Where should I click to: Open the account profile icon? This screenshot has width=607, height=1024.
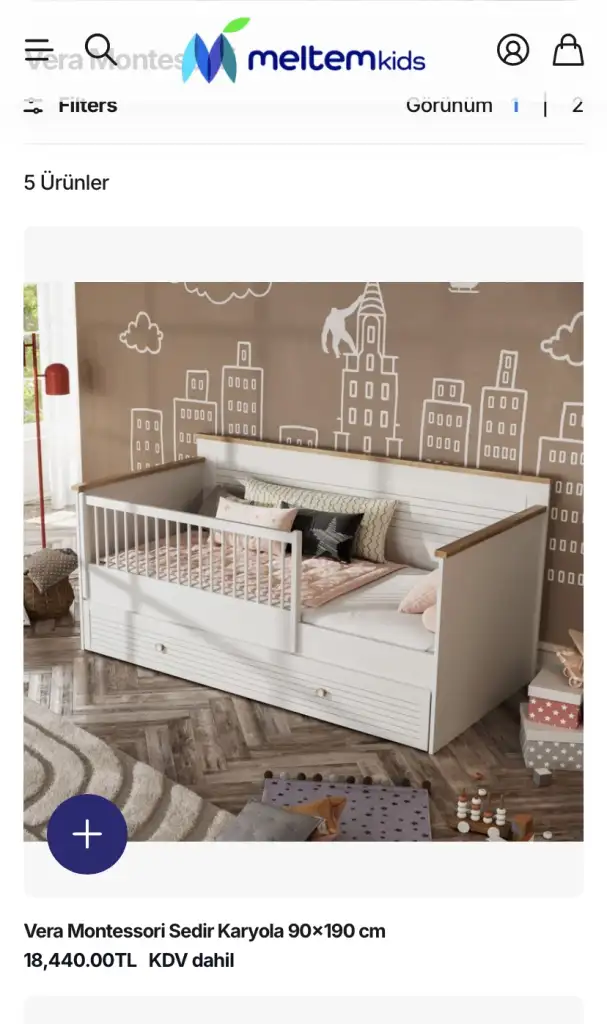coord(513,49)
